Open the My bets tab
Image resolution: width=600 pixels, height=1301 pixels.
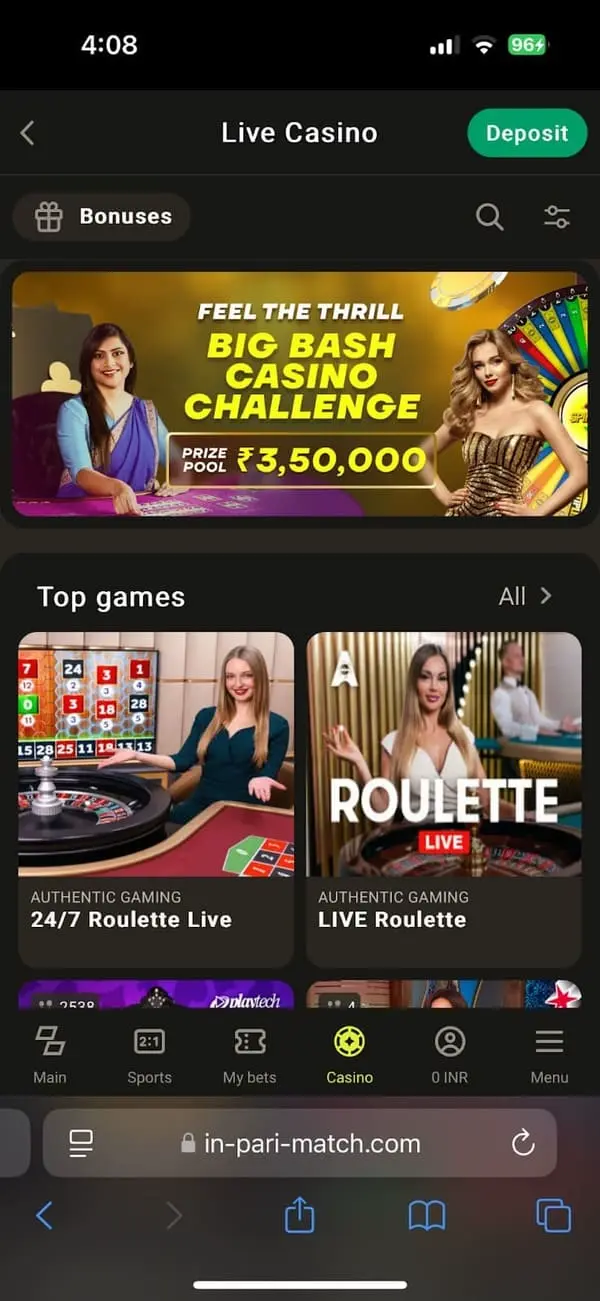(249, 1055)
